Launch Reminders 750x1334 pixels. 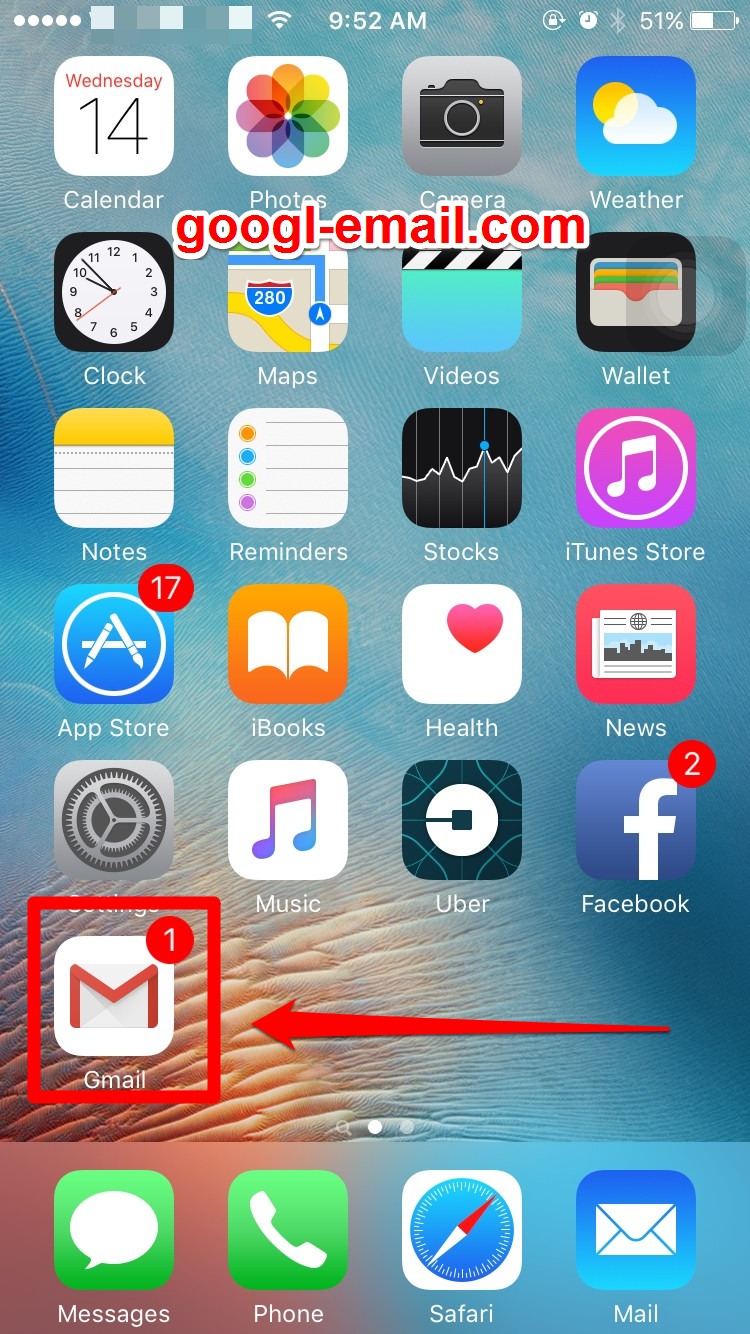(288, 468)
